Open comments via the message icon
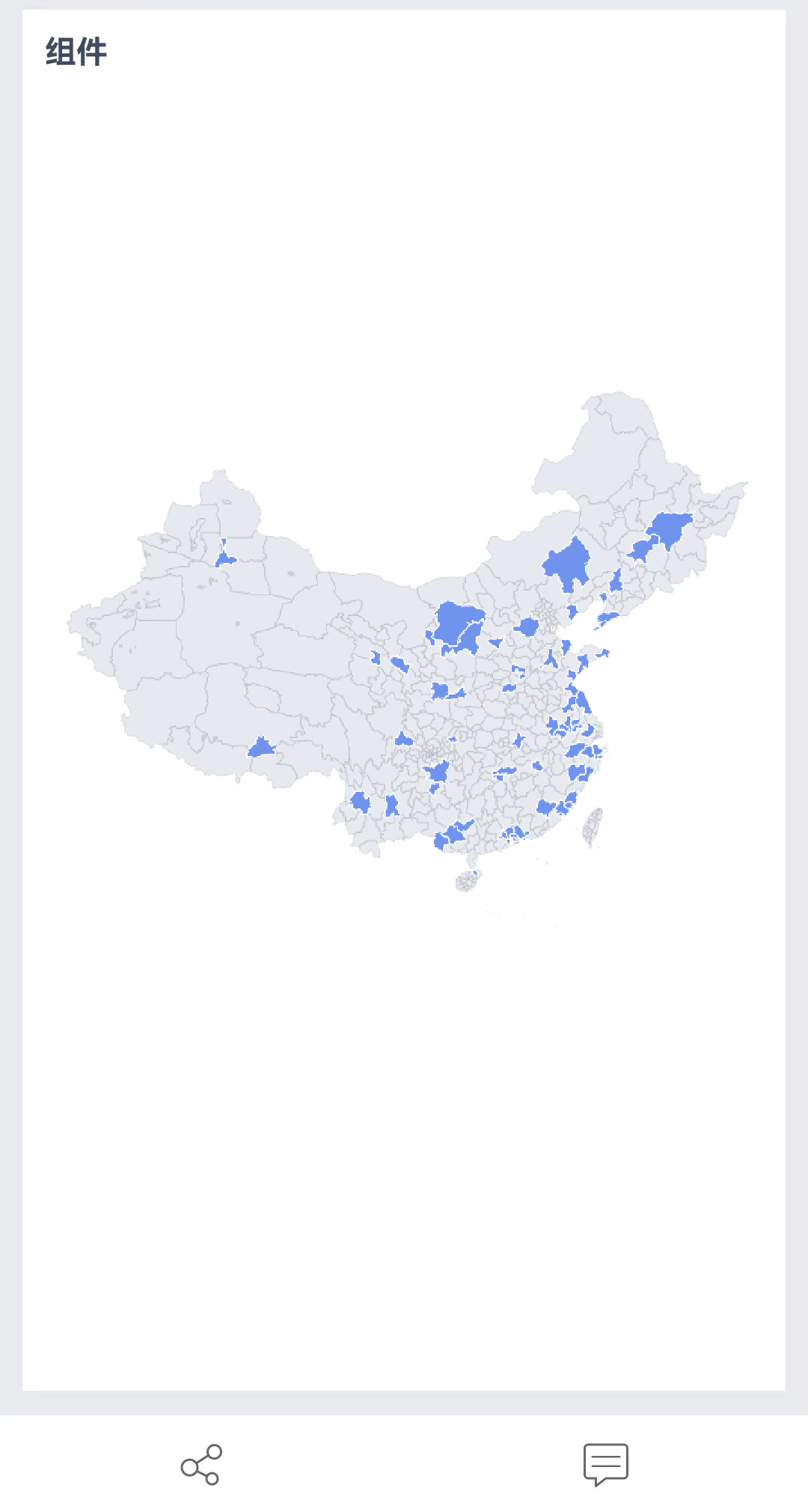Viewport: 808px width, 1512px height. [x=605, y=1463]
